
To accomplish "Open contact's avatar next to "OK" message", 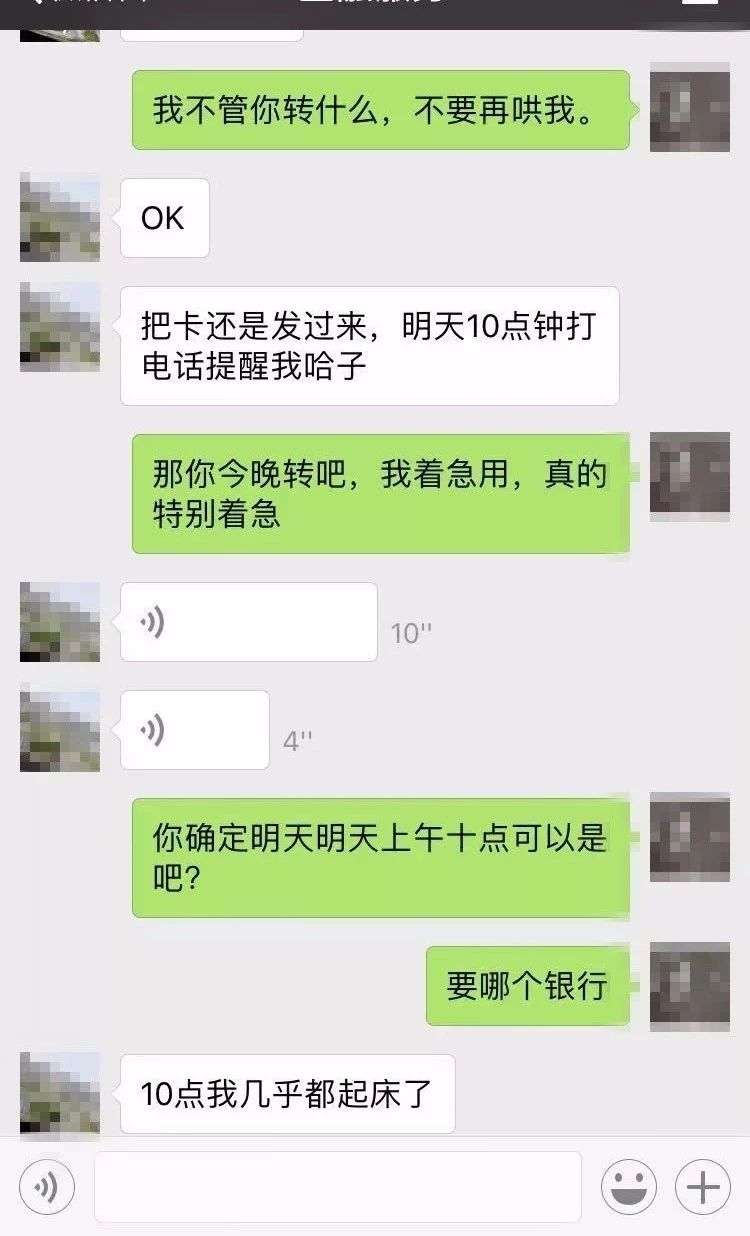I will coord(60,217).
